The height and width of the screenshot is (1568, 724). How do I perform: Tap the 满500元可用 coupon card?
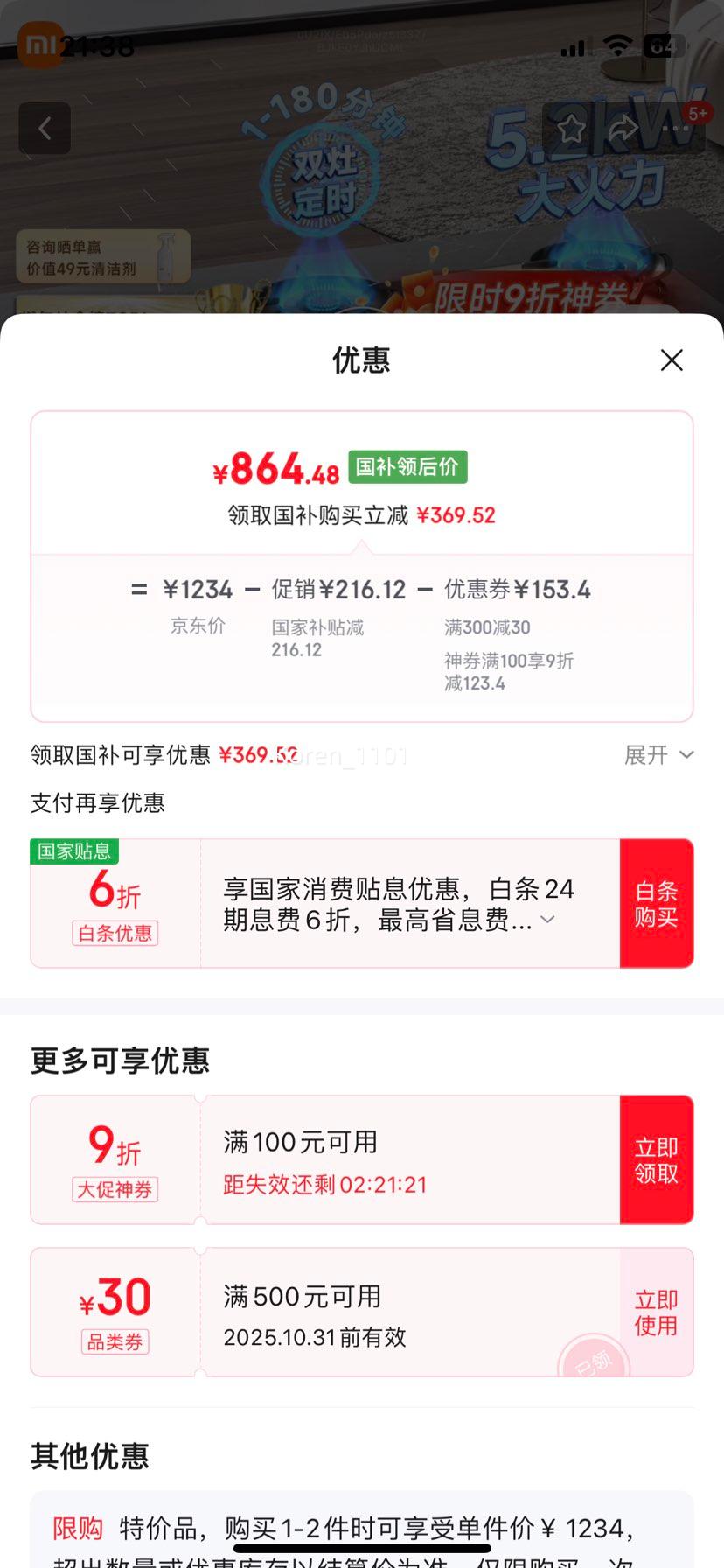[x=350, y=1312]
